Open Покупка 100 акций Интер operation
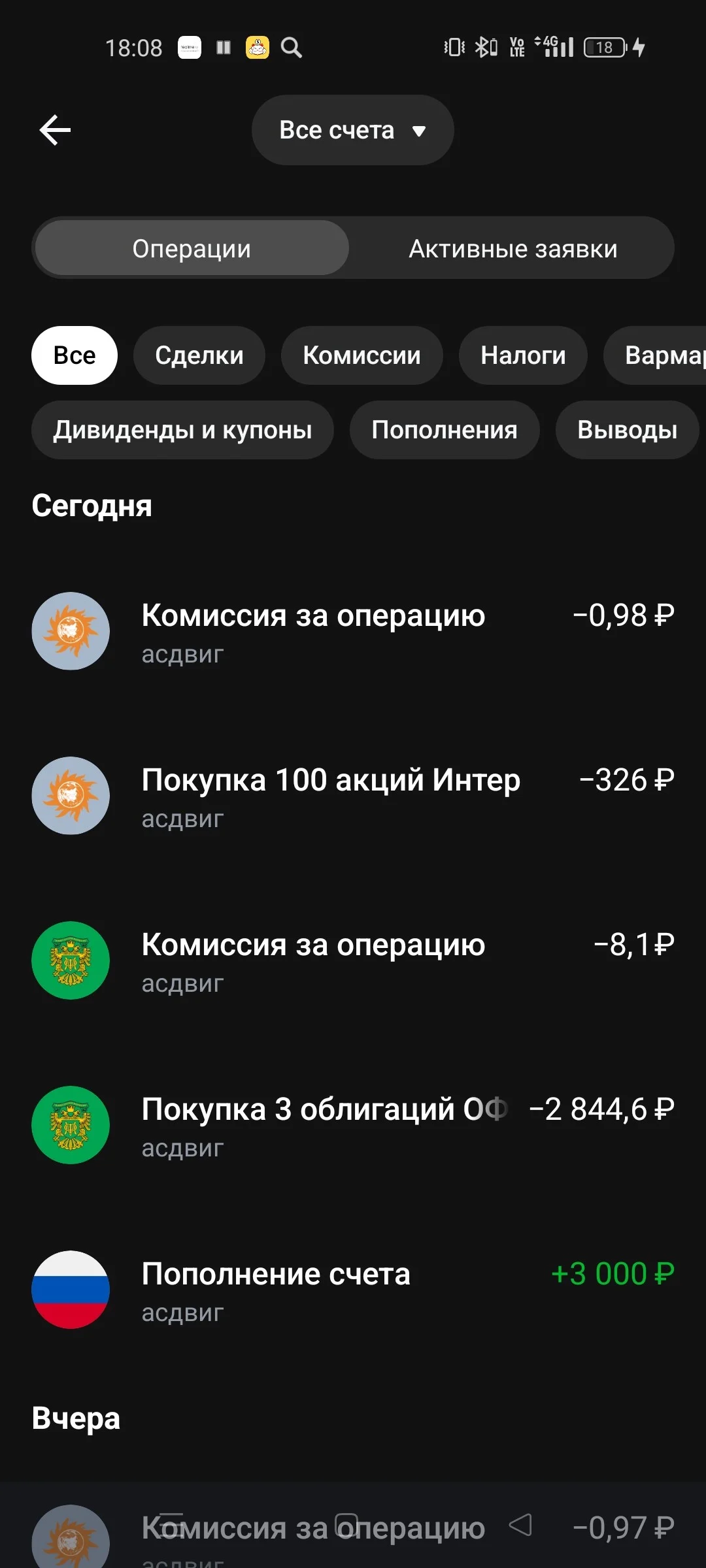This screenshot has width=706, height=1568. tap(353, 796)
